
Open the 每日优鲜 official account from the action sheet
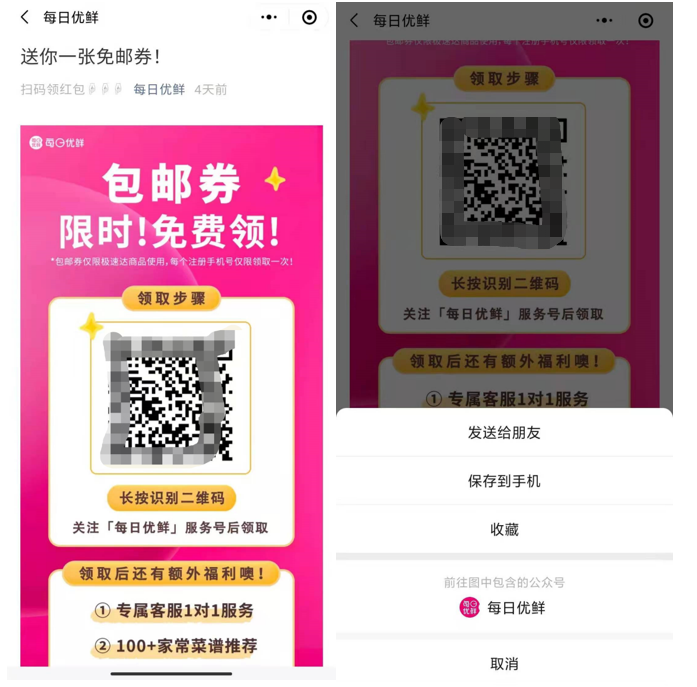click(x=504, y=608)
